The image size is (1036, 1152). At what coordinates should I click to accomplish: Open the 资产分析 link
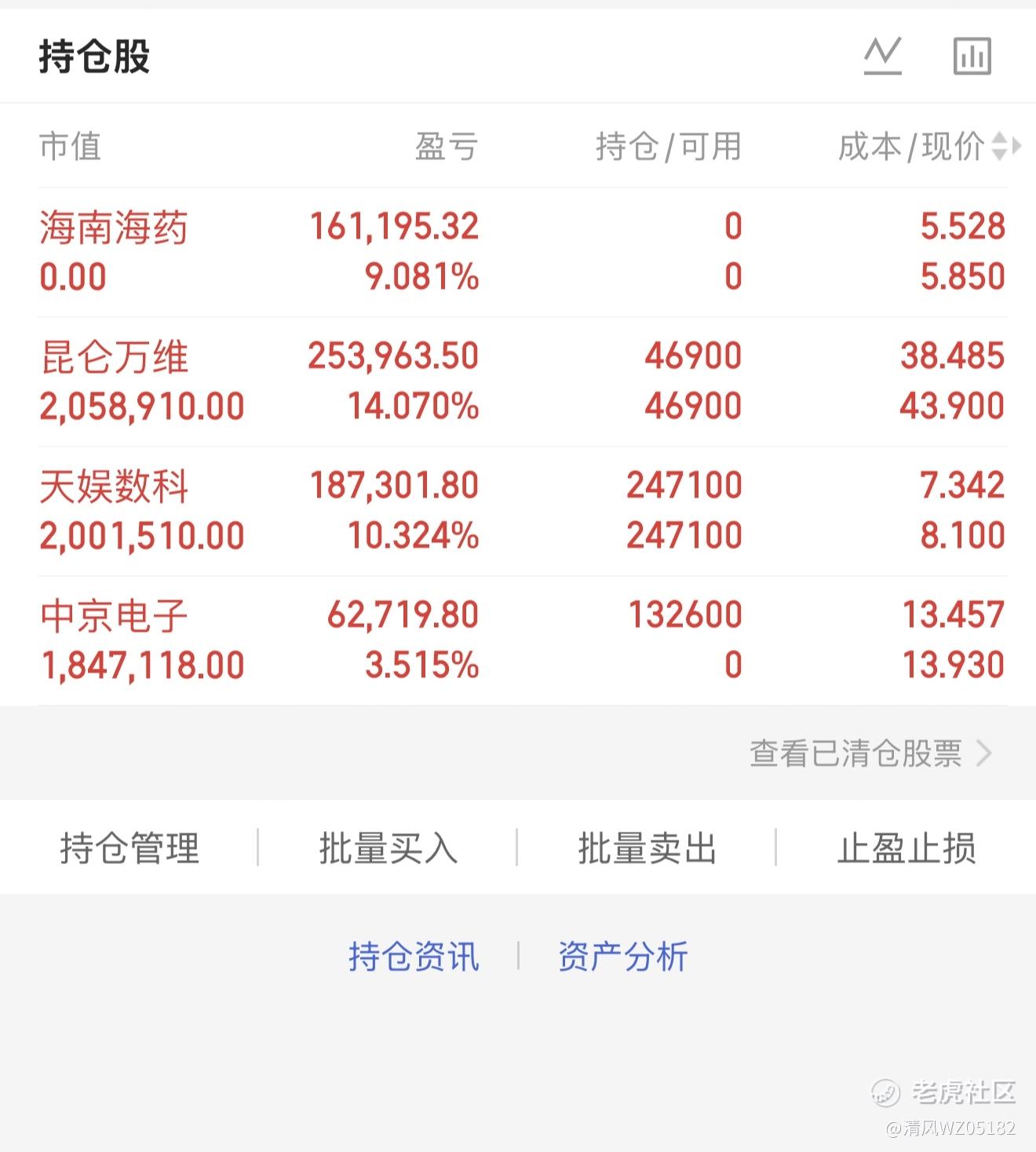click(623, 957)
